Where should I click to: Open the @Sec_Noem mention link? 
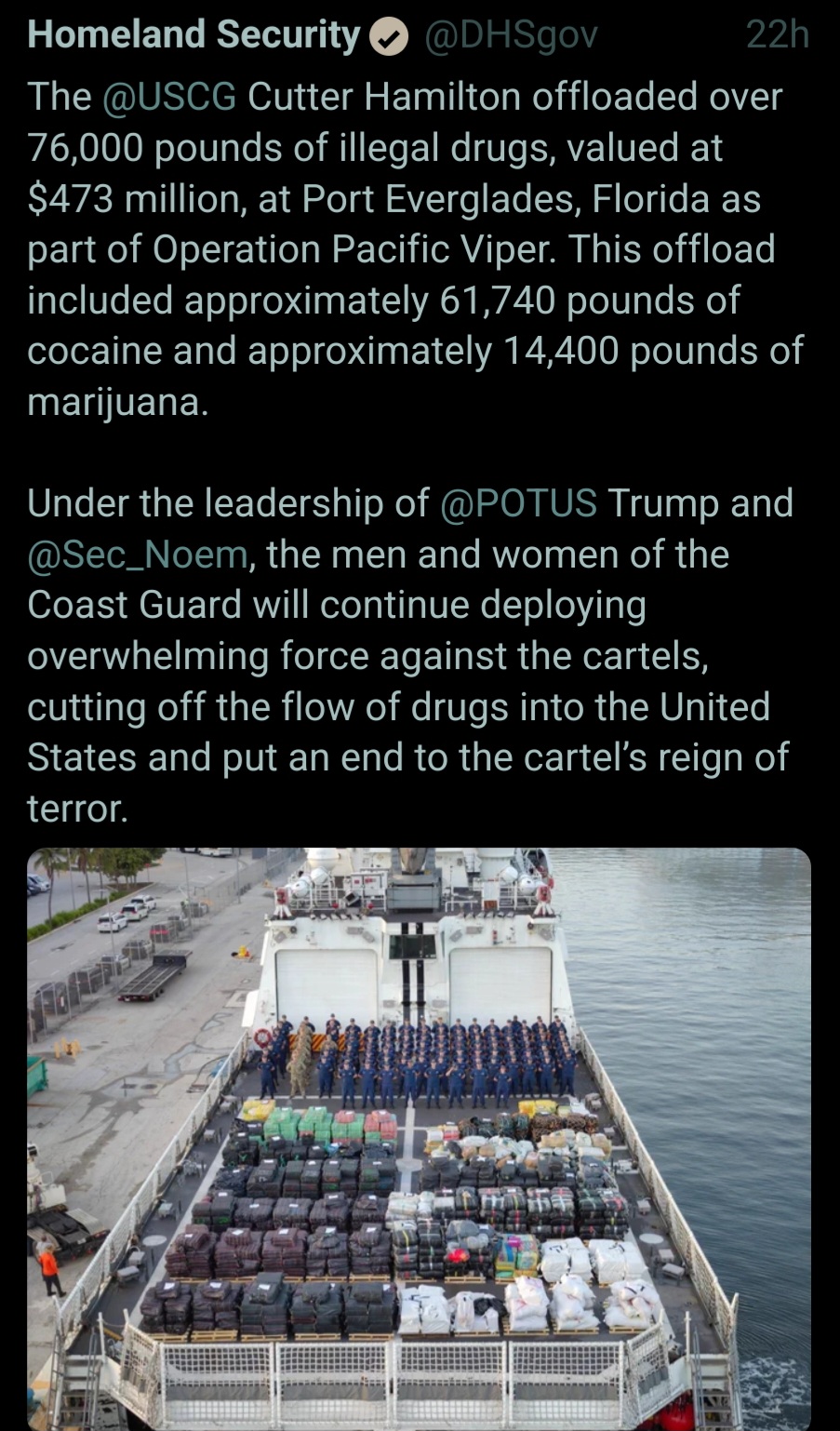coord(138,555)
